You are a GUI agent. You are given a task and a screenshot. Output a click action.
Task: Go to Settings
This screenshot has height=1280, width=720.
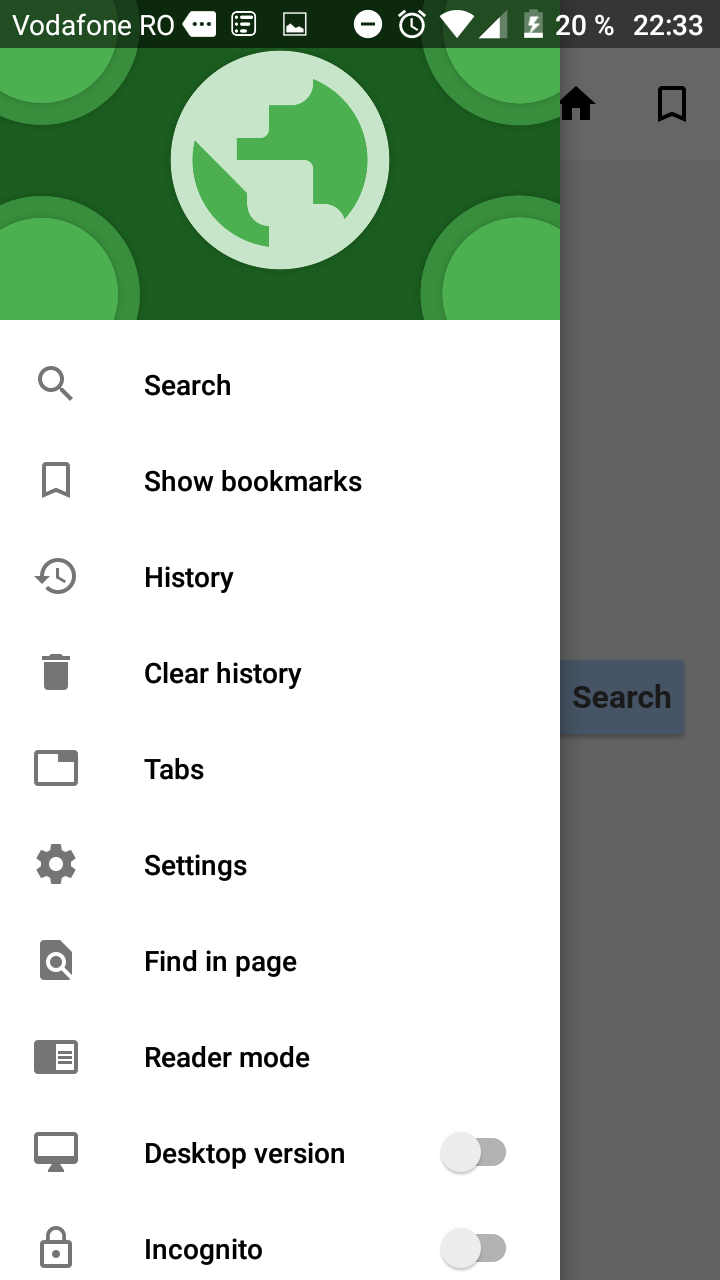(x=195, y=865)
